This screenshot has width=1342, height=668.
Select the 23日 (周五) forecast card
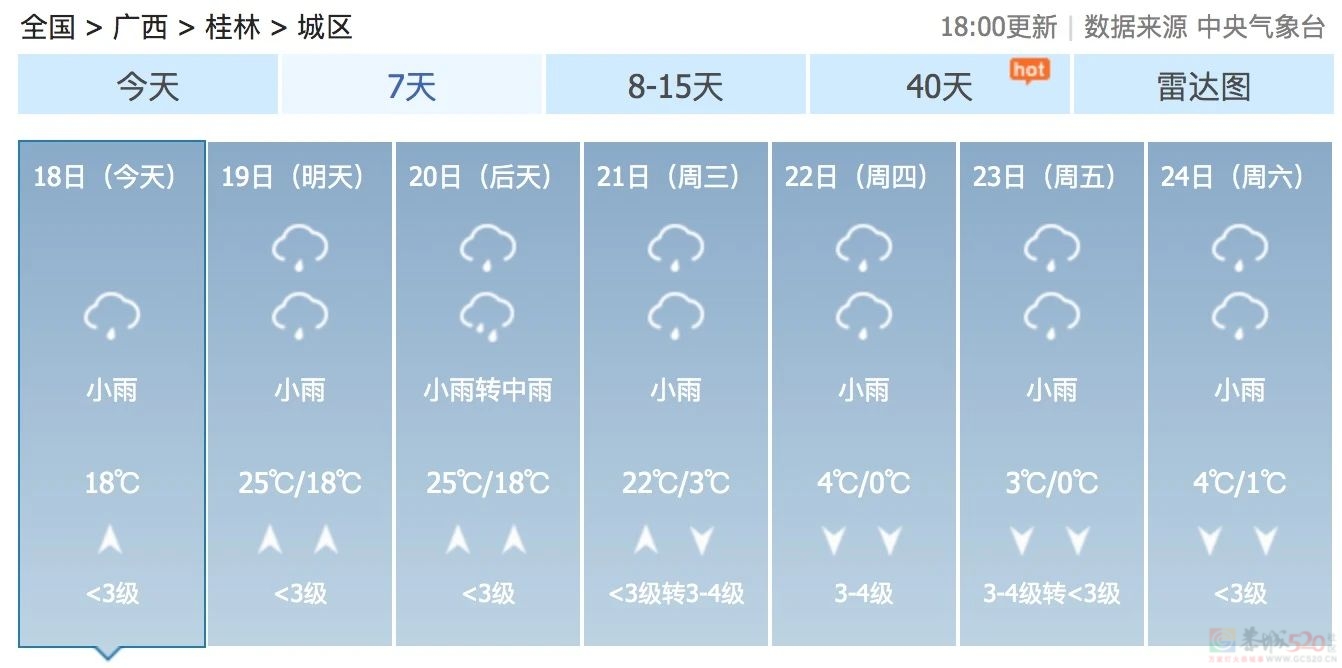1052,394
